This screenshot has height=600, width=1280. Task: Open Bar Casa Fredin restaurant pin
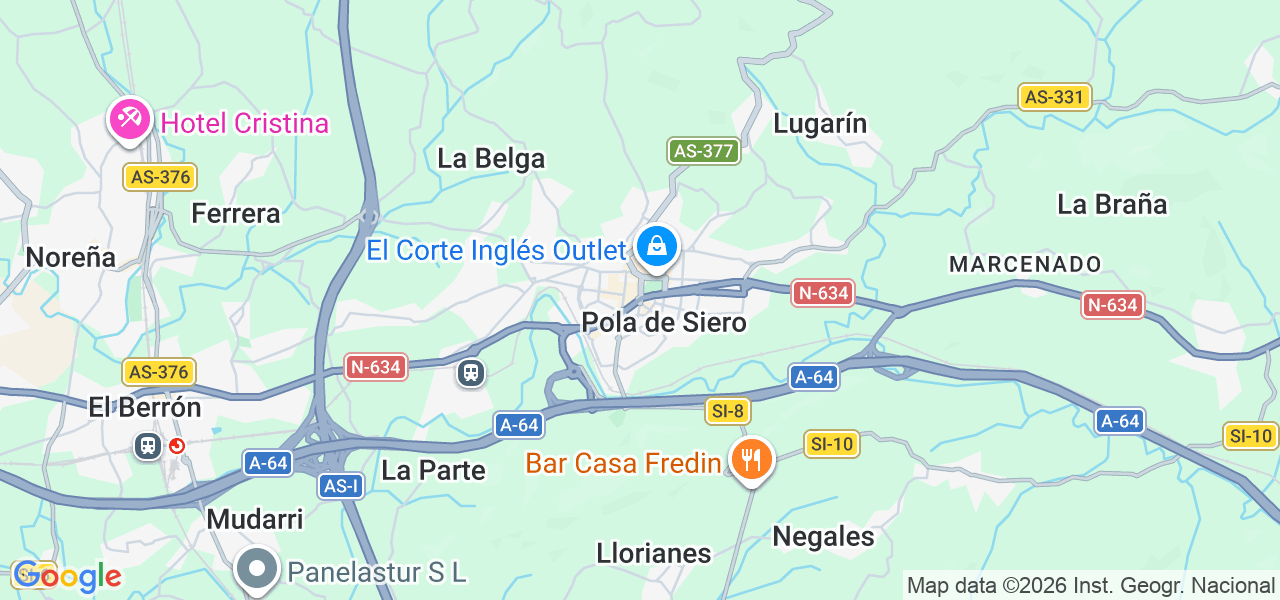[751, 460]
